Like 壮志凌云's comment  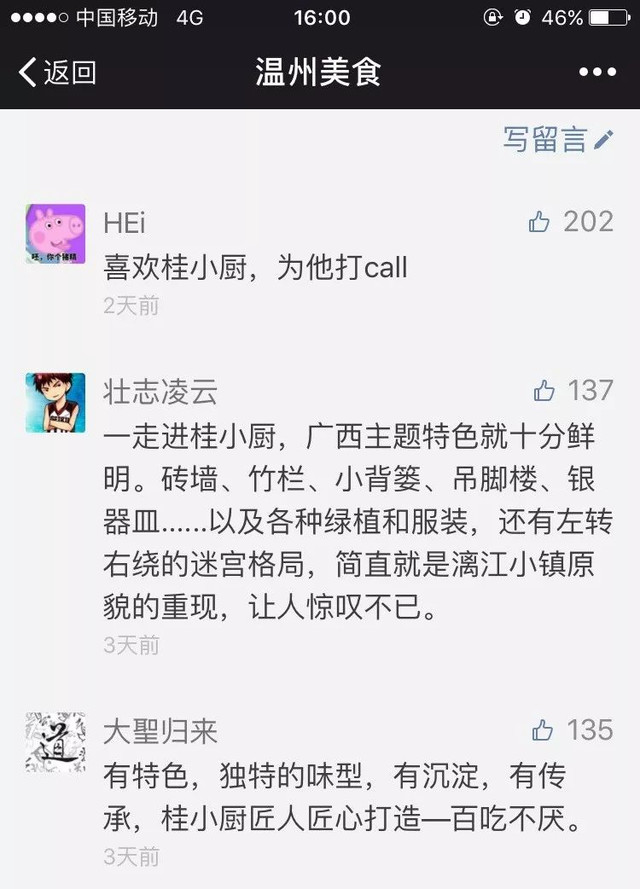point(544,390)
